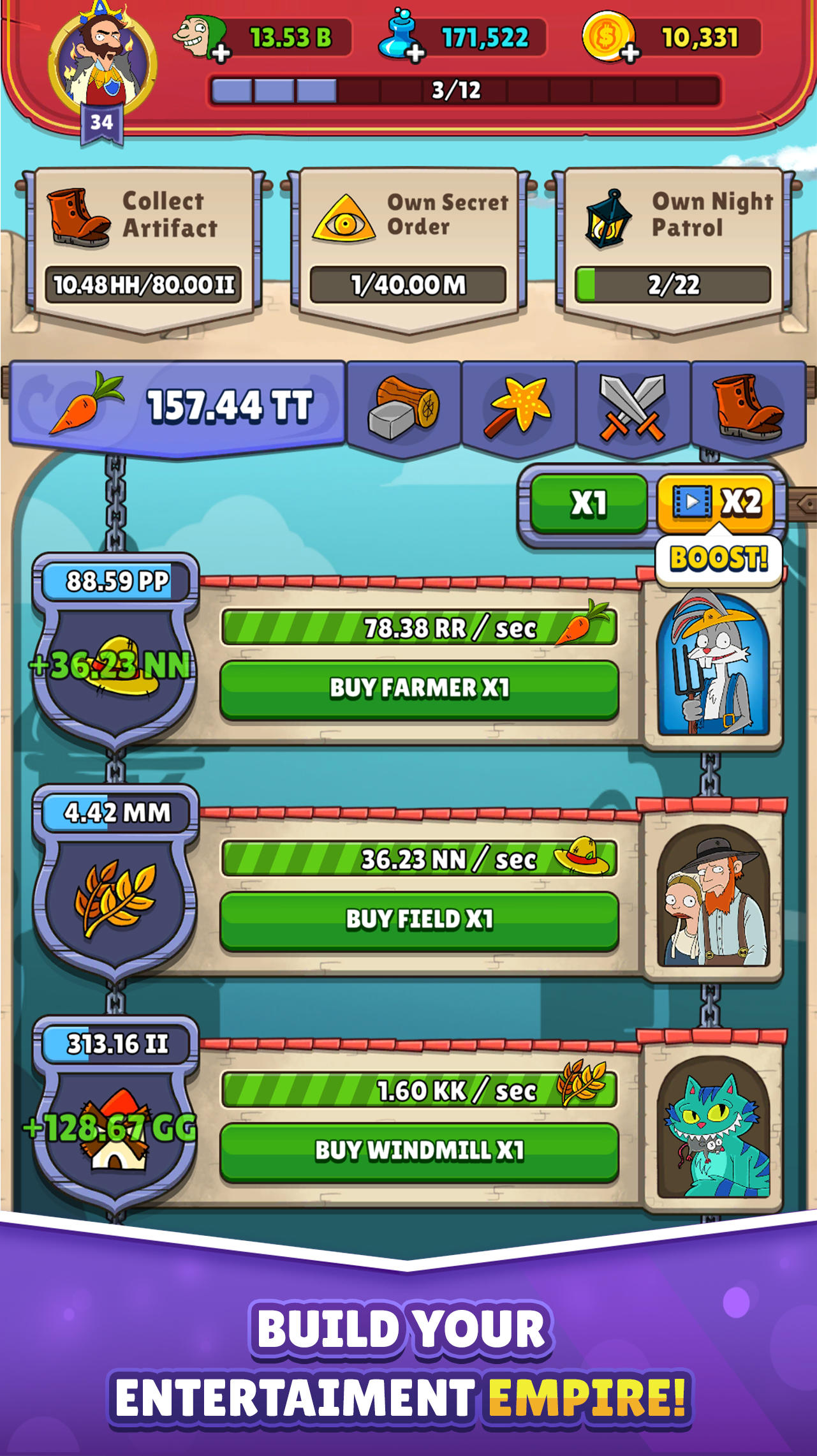Buy one windmill
This screenshot has height=1456, width=817.
pos(419,1150)
